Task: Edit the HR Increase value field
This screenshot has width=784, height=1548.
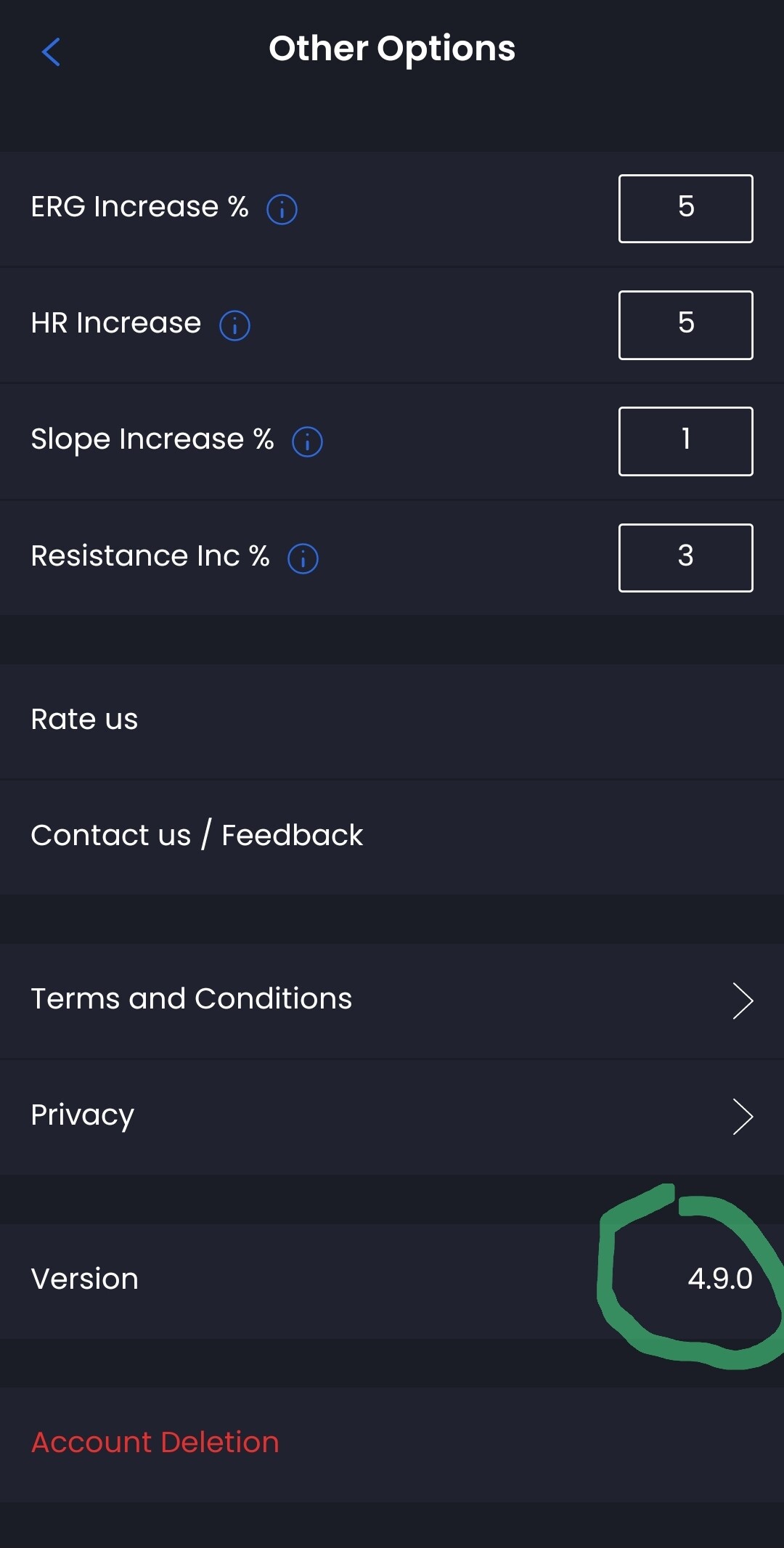Action: 685,325
